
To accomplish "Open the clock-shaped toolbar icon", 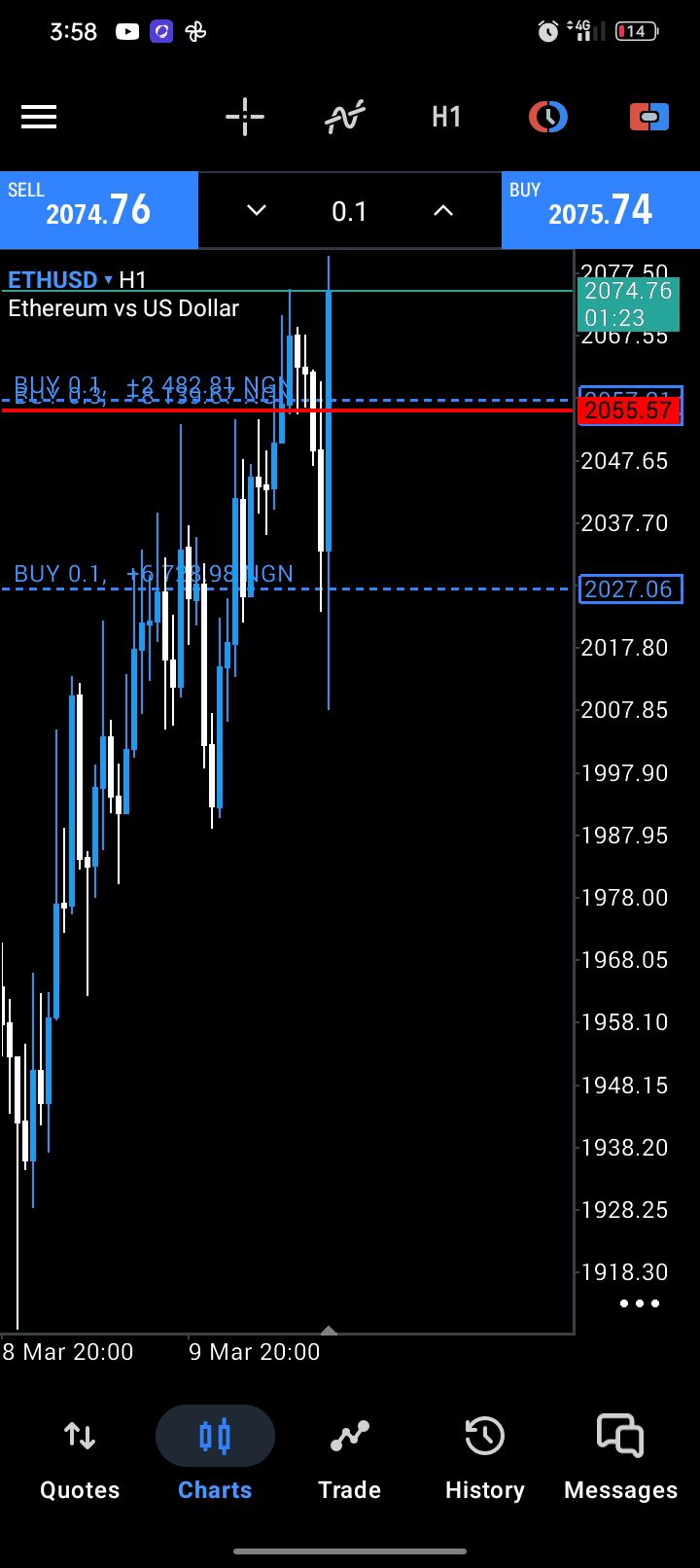I will pos(547,118).
